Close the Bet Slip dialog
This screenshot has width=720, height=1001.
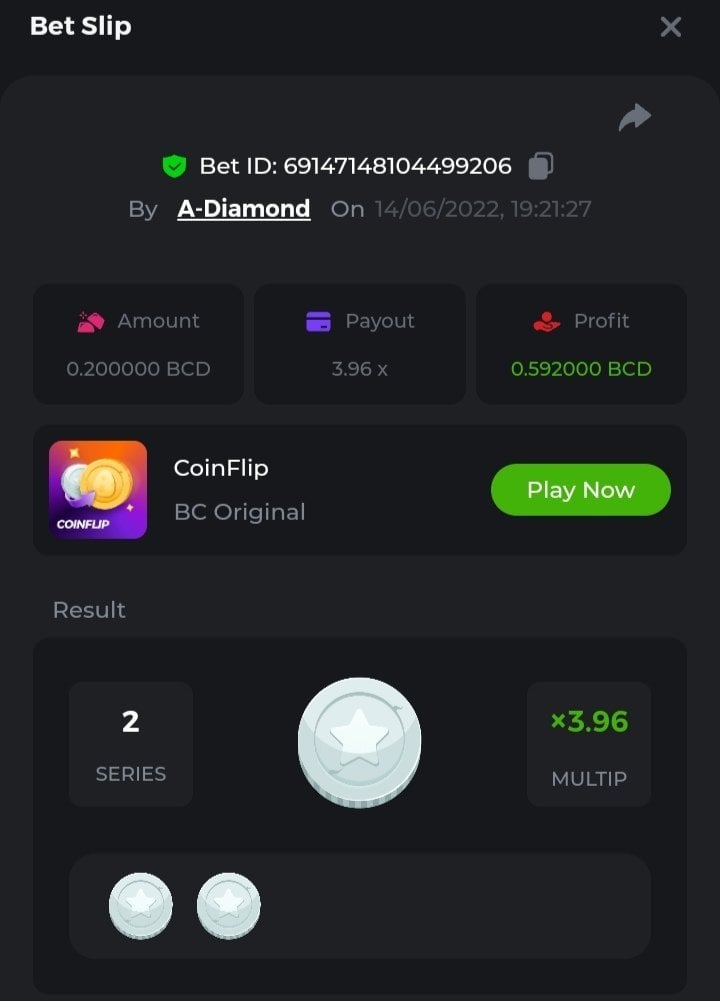pos(670,27)
